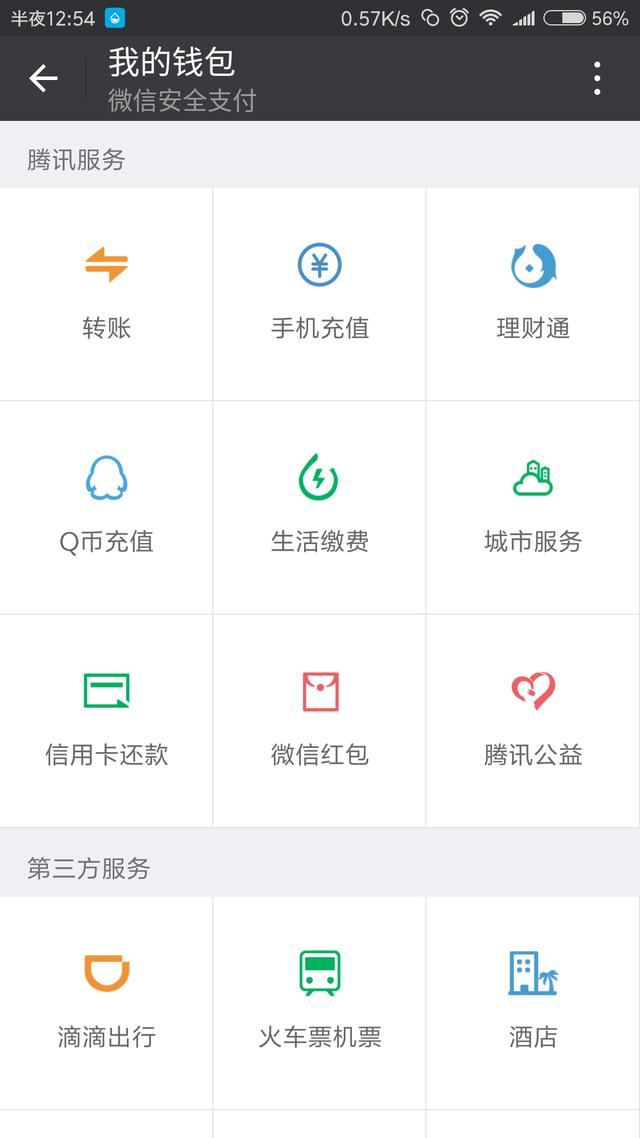Book via 火车票机票 tile
Image resolution: width=640 pixels, height=1138 pixels.
(x=319, y=1001)
